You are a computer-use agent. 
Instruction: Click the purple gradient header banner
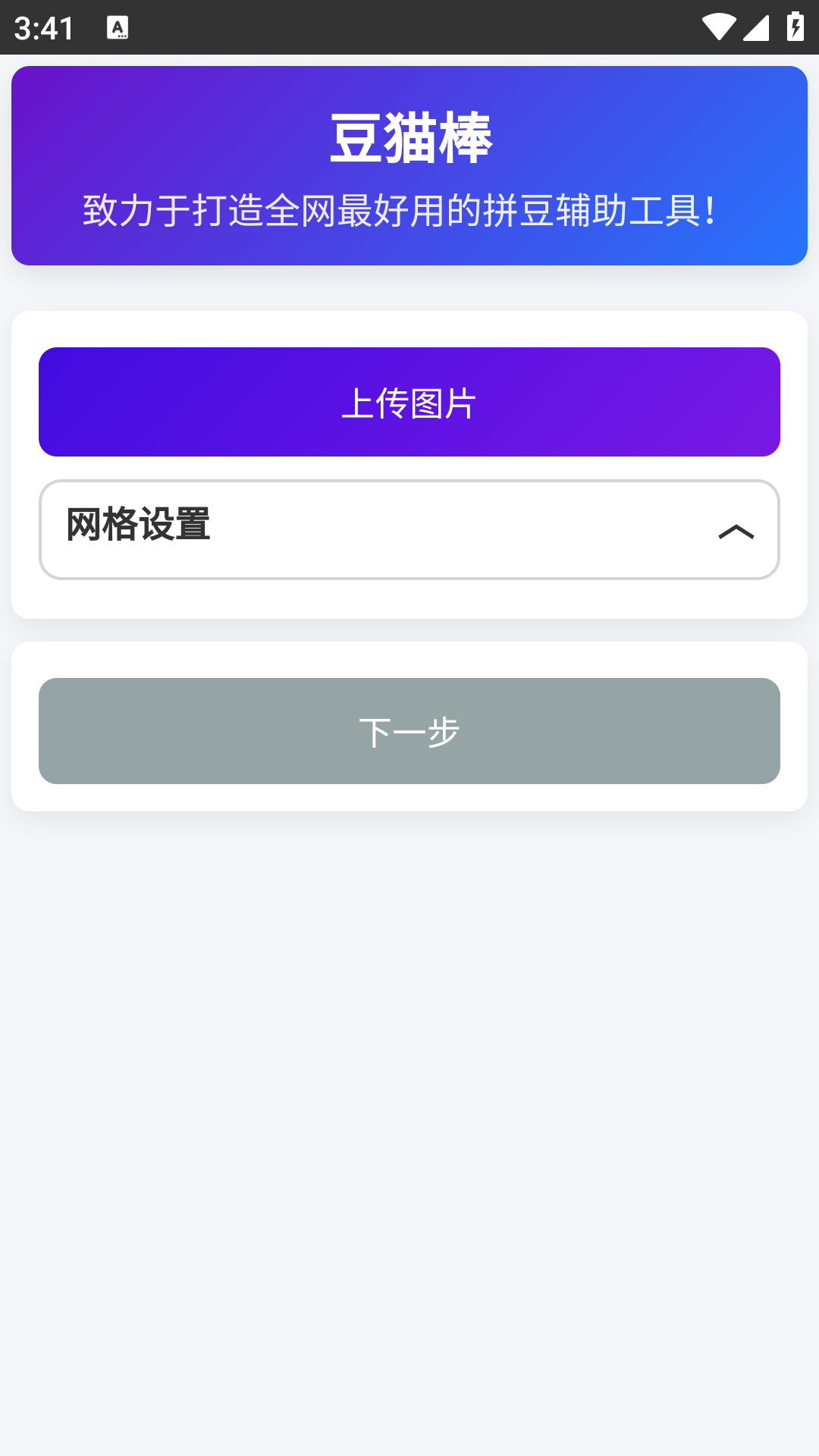pyautogui.click(x=409, y=165)
